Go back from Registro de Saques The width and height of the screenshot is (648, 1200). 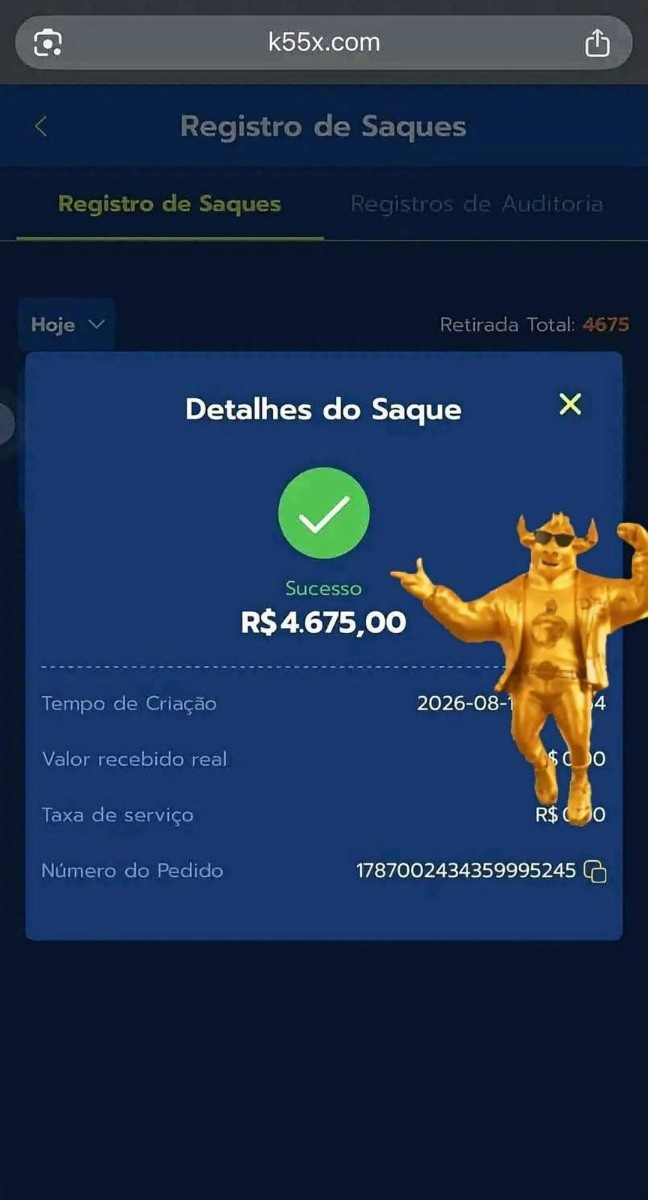click(x=41, y=127)
